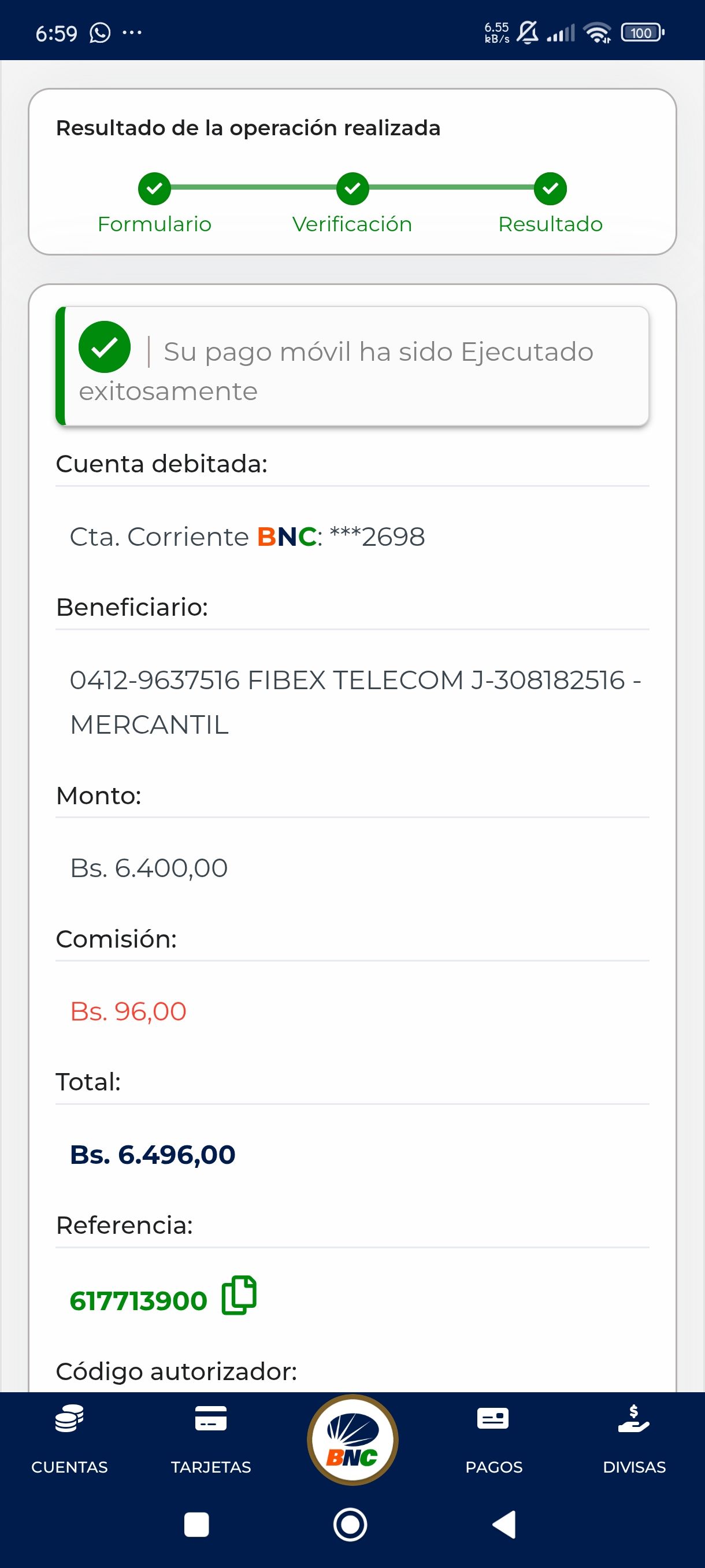
Task: Open the Divisas tab
Action: click(x=634, y=1440)
